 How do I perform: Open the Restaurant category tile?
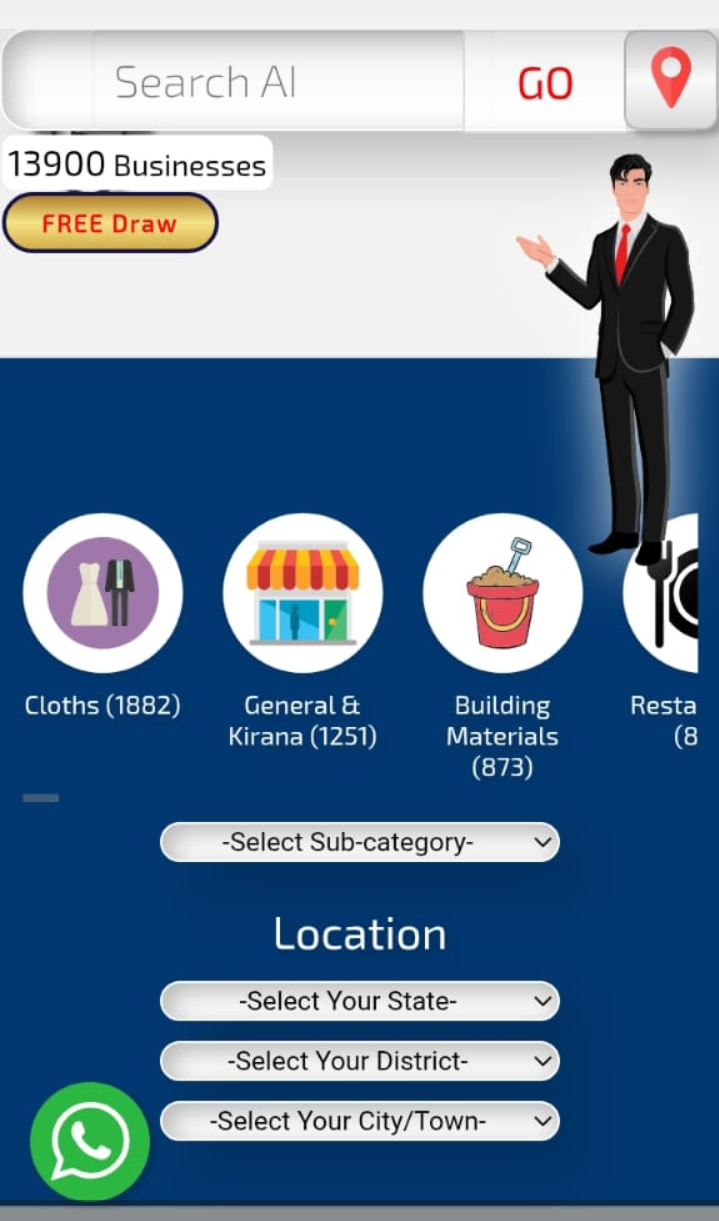(664, 593)
